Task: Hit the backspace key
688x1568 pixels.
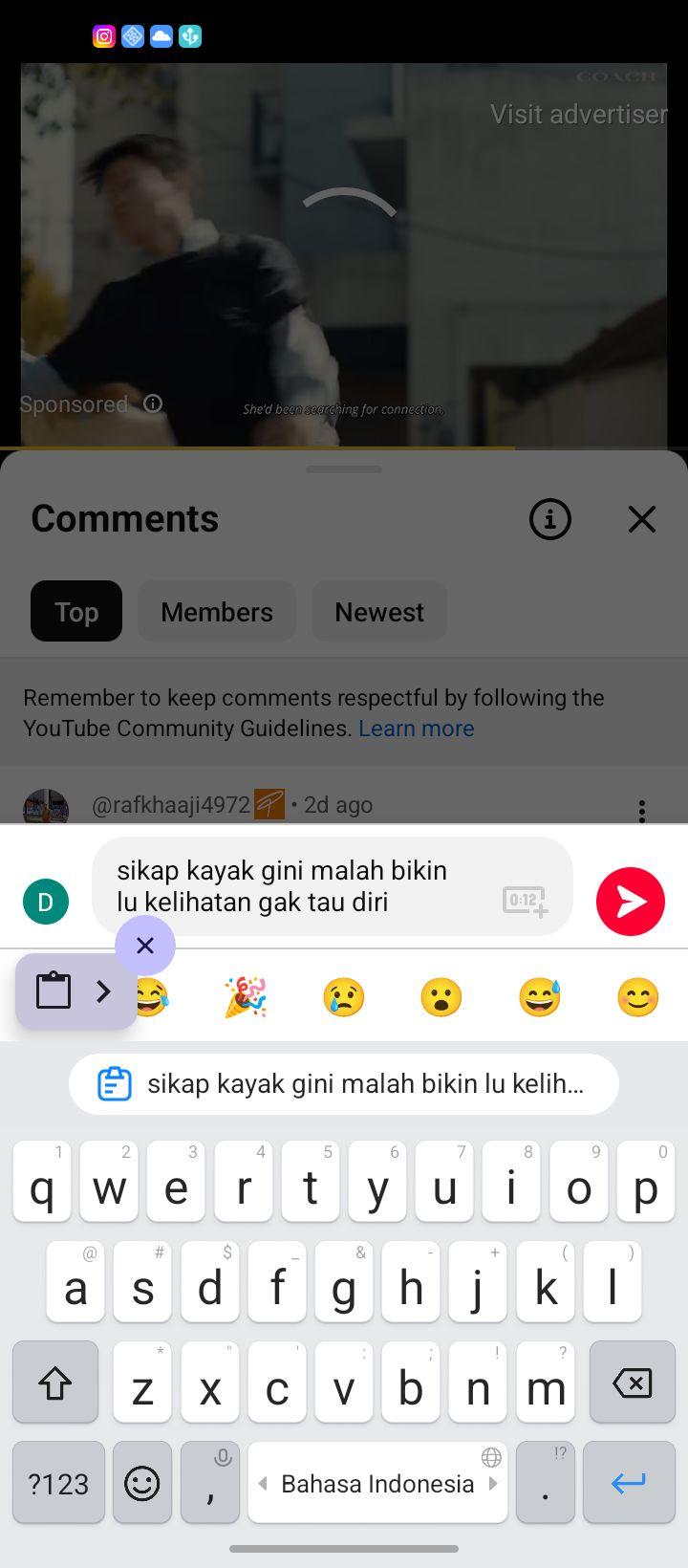Action: point(632,1383)
